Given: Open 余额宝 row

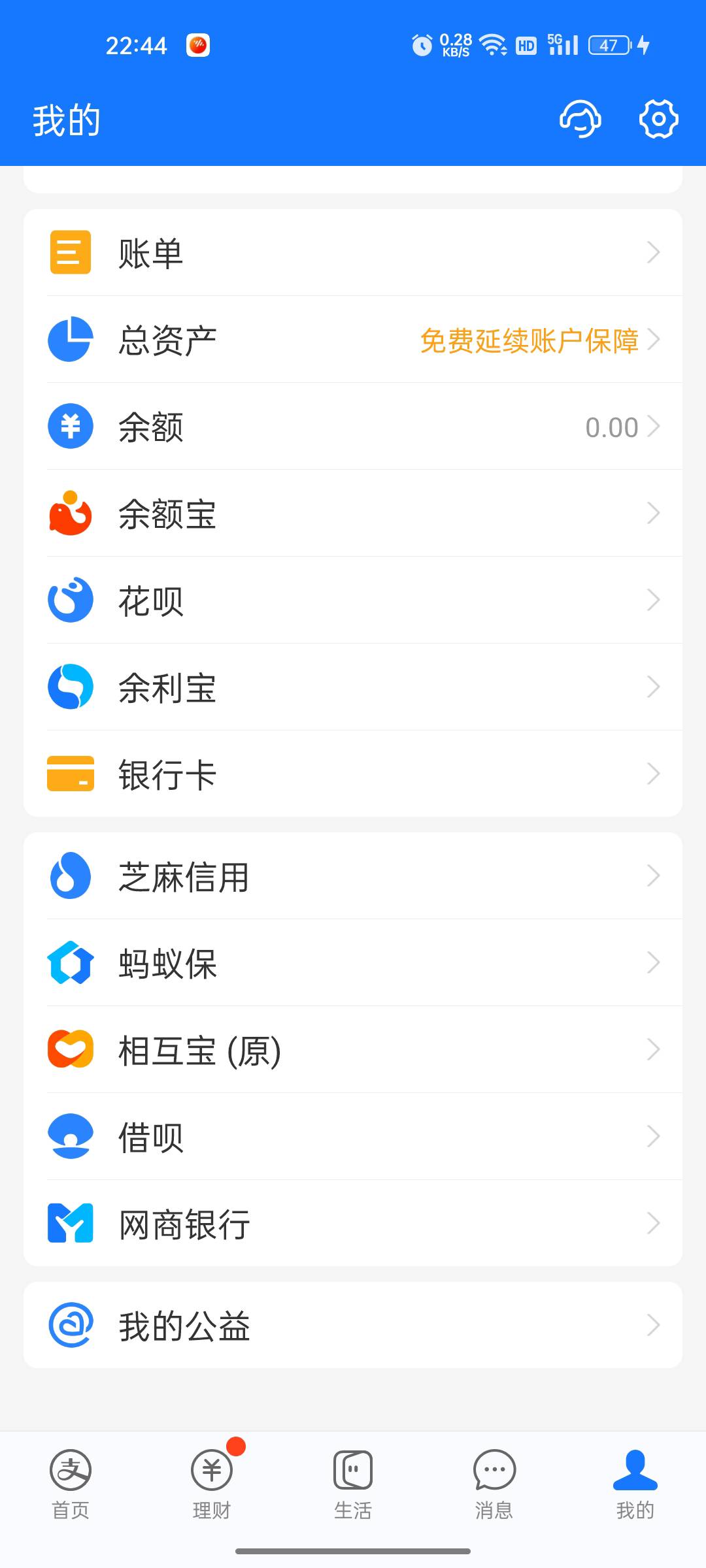Looking at the screenshot, I should click(x=353, y=514).
